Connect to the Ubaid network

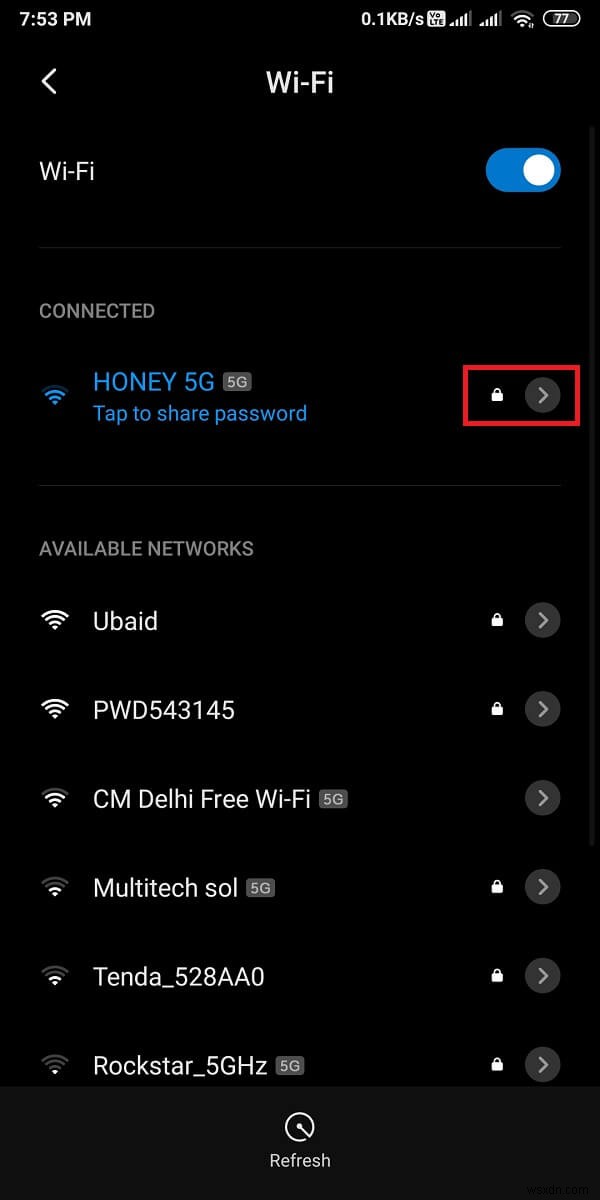125,621
